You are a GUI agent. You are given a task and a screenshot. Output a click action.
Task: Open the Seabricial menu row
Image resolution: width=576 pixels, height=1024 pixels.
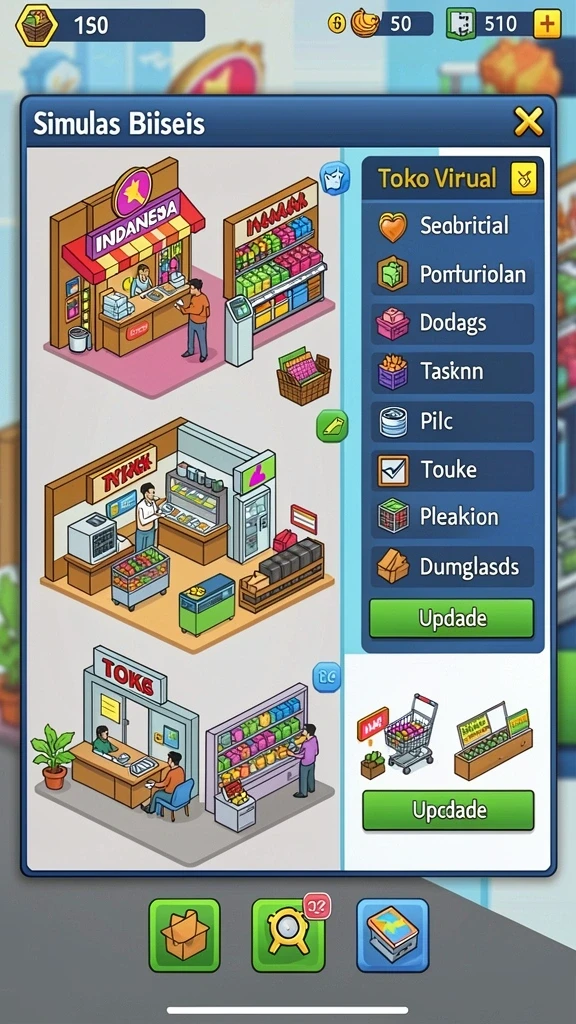coord(453,226)
